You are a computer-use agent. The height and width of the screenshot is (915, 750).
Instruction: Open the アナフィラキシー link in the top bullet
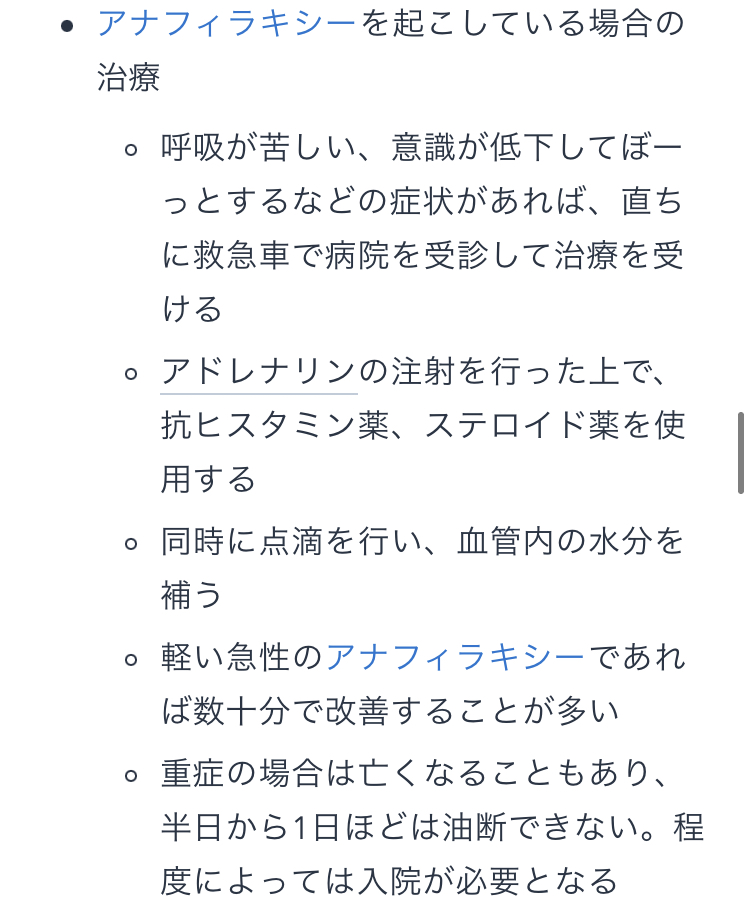point(226,23)
